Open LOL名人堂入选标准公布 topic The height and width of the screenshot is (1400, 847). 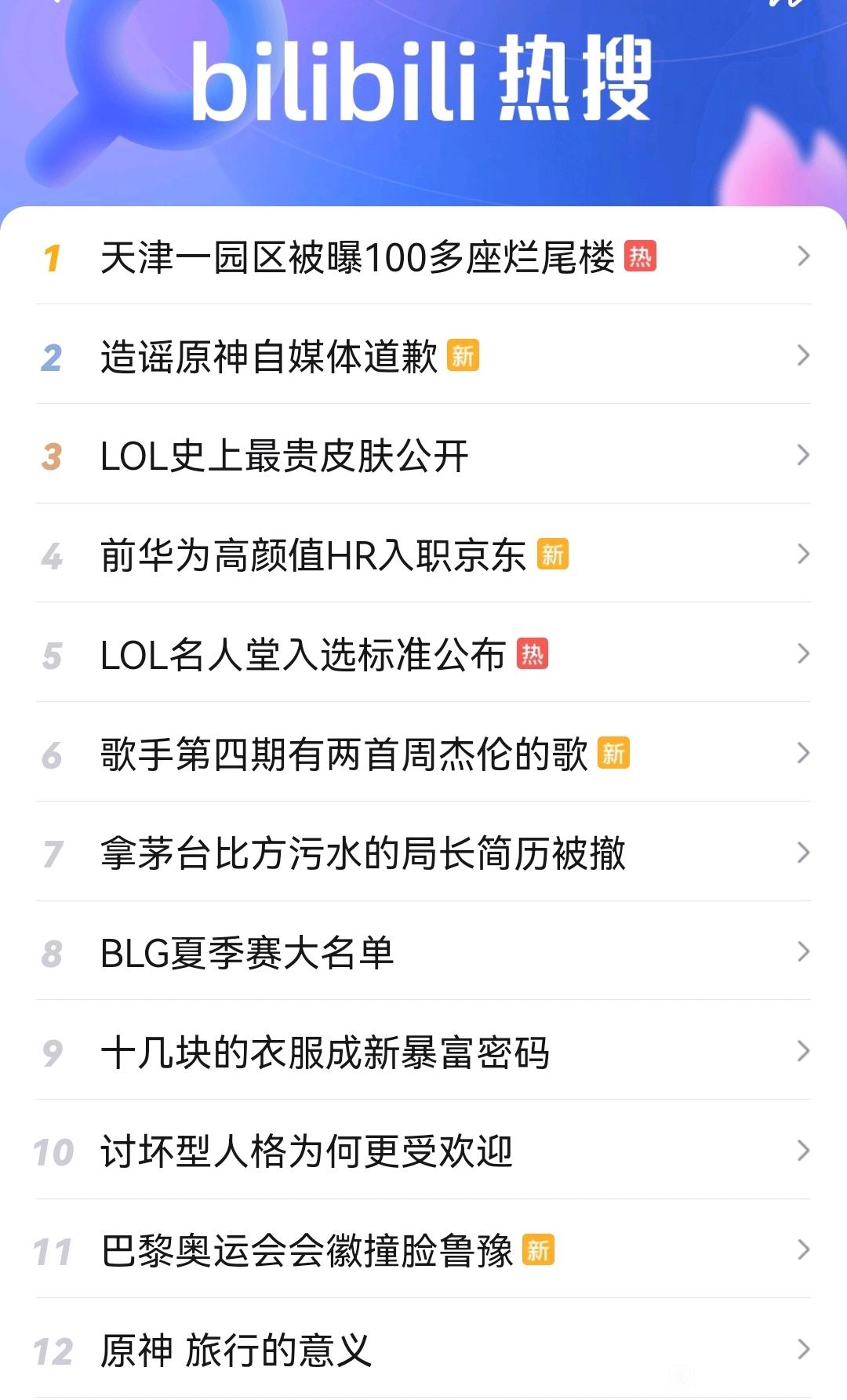[x=303, y=655]
